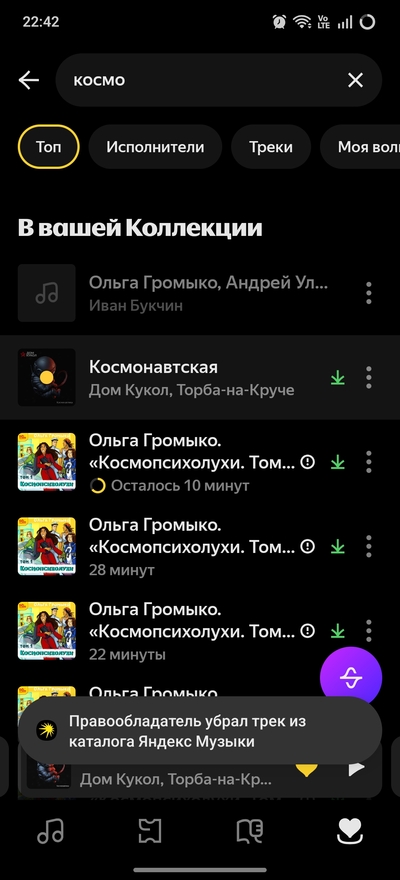Go back using the arrow beside search
400x880 pixels.
click(x=29, y=80)
